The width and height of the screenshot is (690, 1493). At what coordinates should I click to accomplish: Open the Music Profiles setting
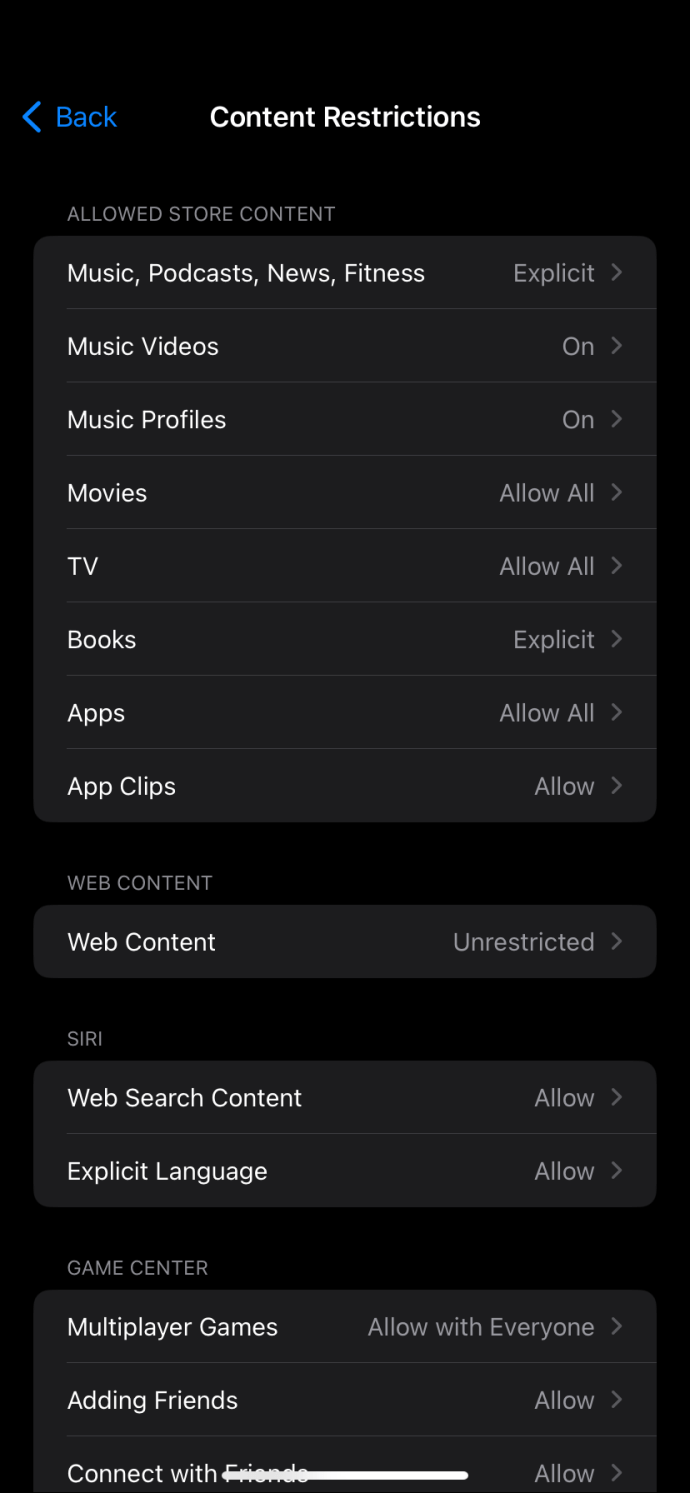tap(345, 419)
